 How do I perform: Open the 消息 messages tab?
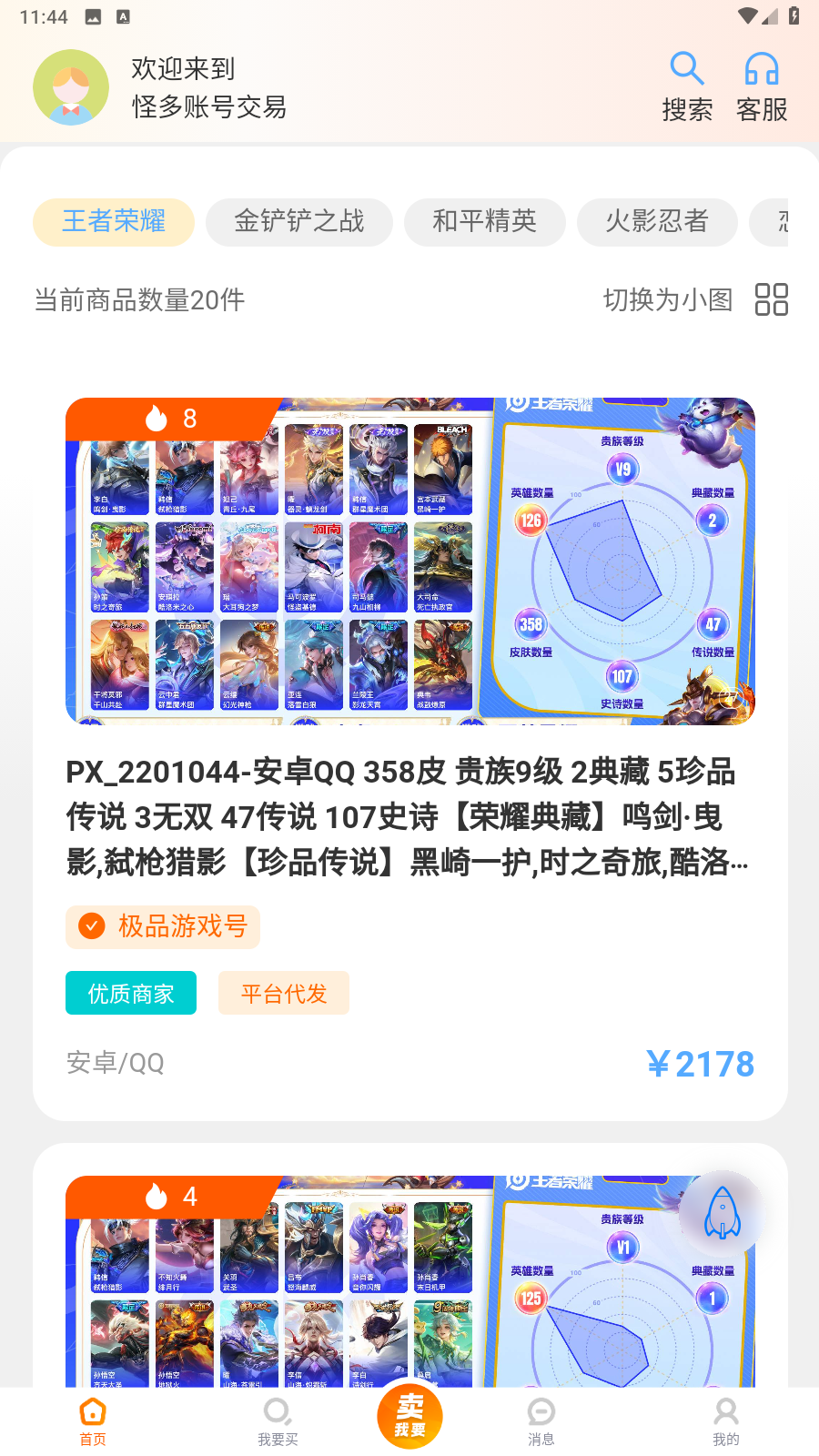(541, 1420)
